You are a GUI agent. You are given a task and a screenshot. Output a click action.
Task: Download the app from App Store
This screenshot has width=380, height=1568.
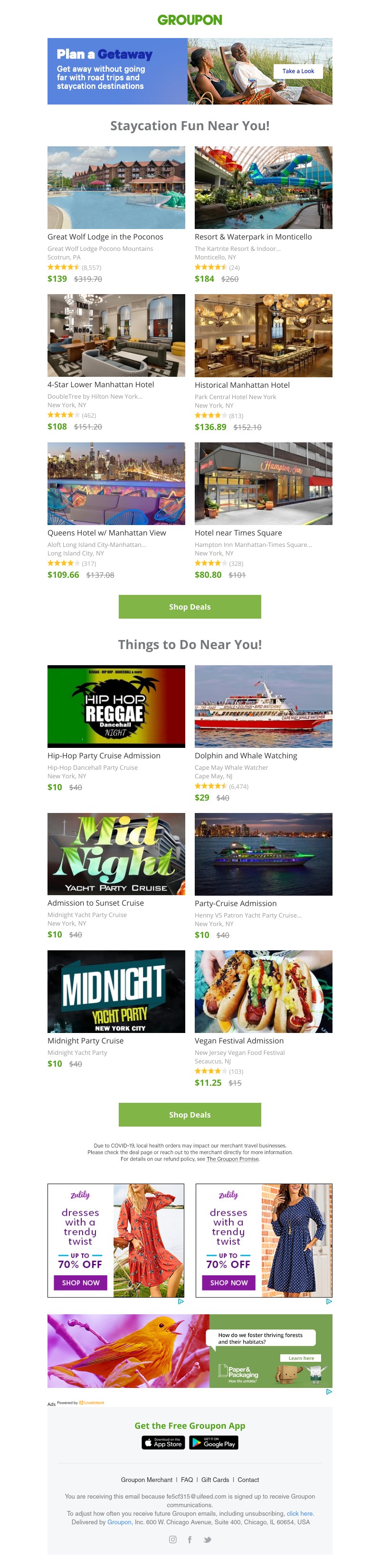pyautogui.click(x=163, y=1443)
